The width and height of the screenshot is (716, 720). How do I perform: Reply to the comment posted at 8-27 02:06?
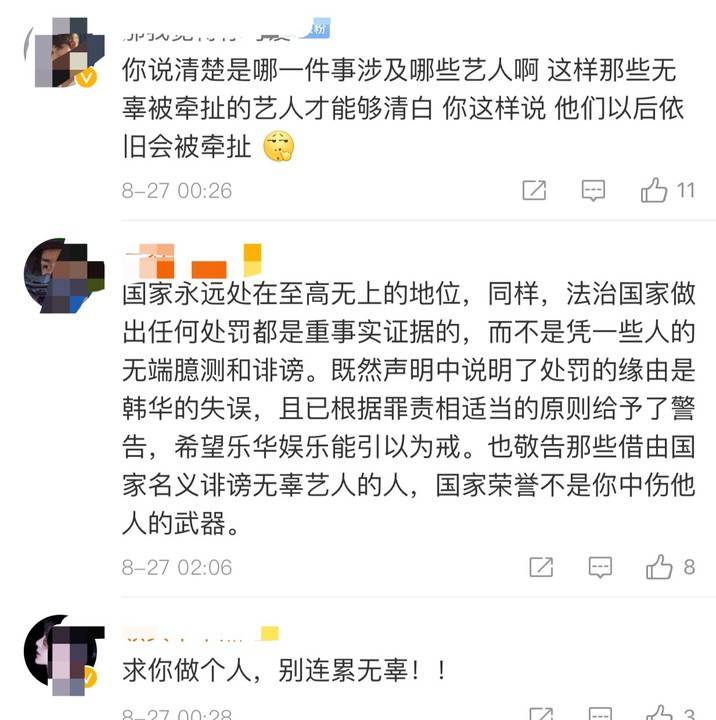pyautogui.click(x=600, y=567)
